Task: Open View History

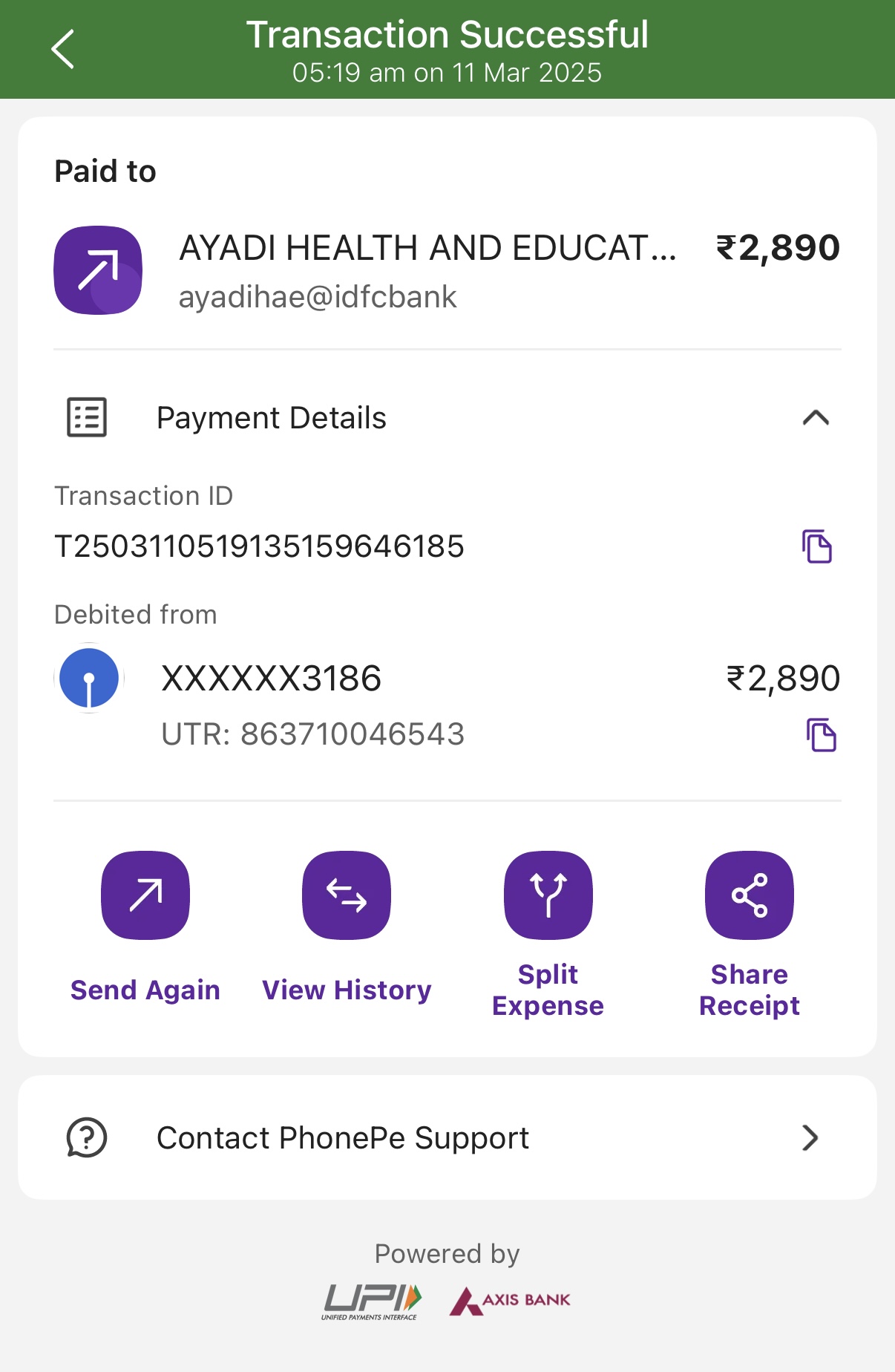Action: tap(347, 895)
